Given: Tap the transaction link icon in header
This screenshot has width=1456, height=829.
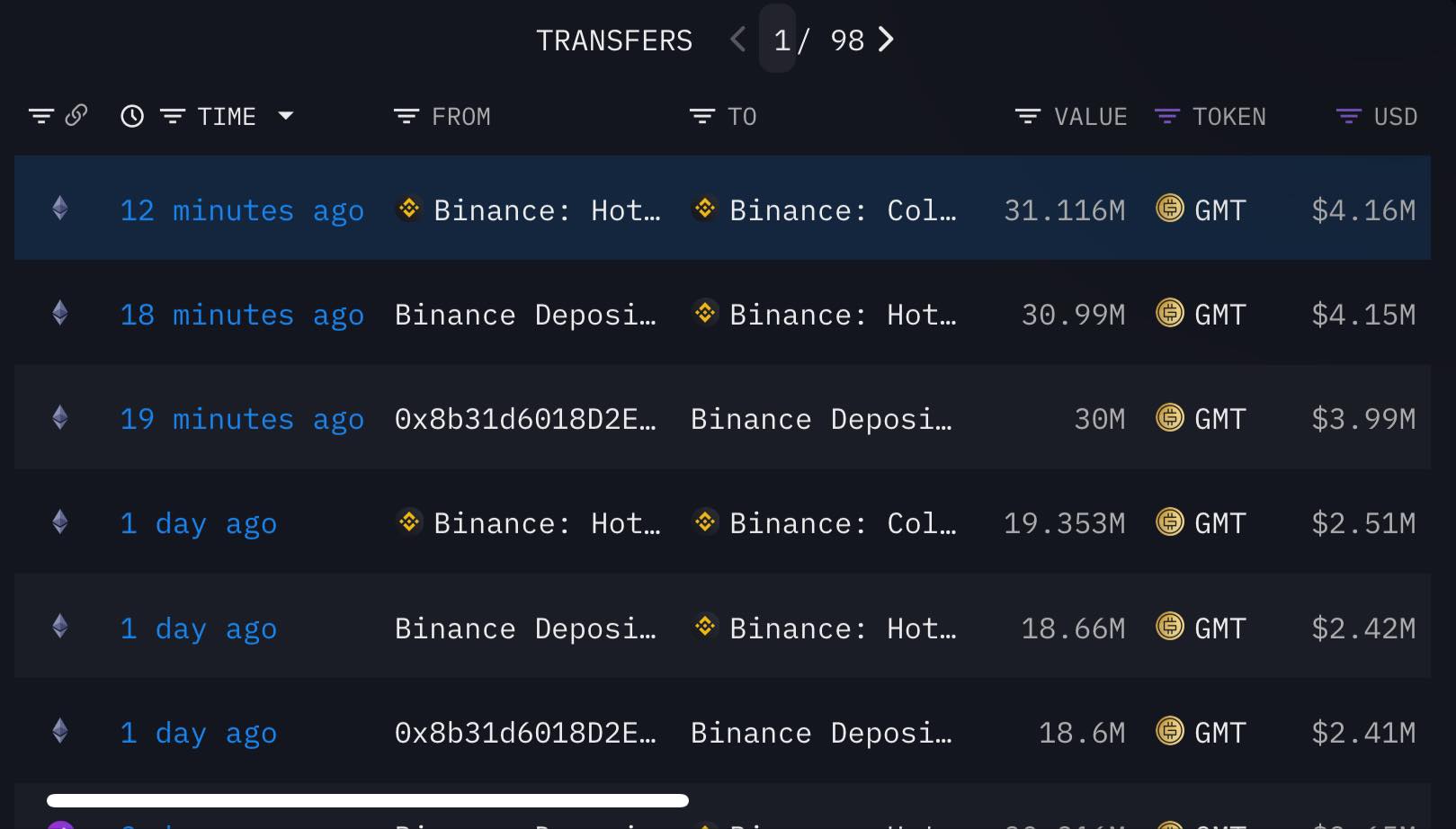Looking at the screenshot, I should (76, 115).
